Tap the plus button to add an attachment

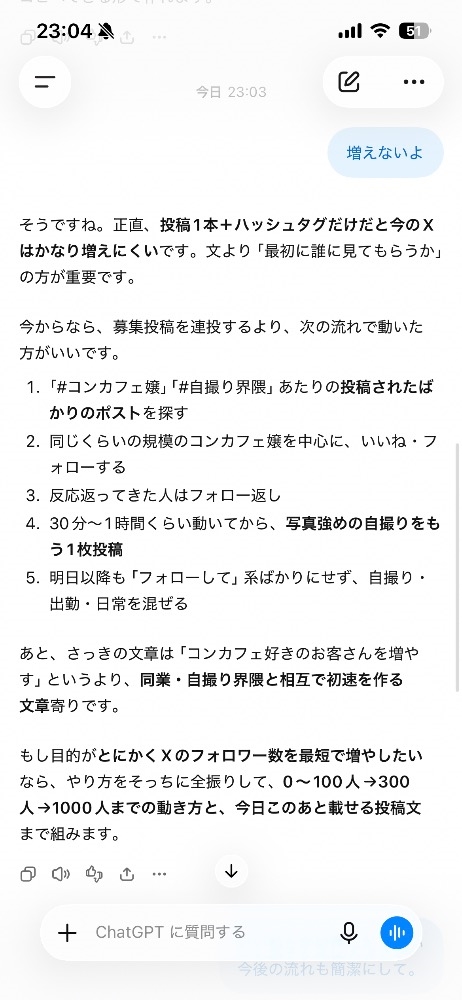[67, 933]
